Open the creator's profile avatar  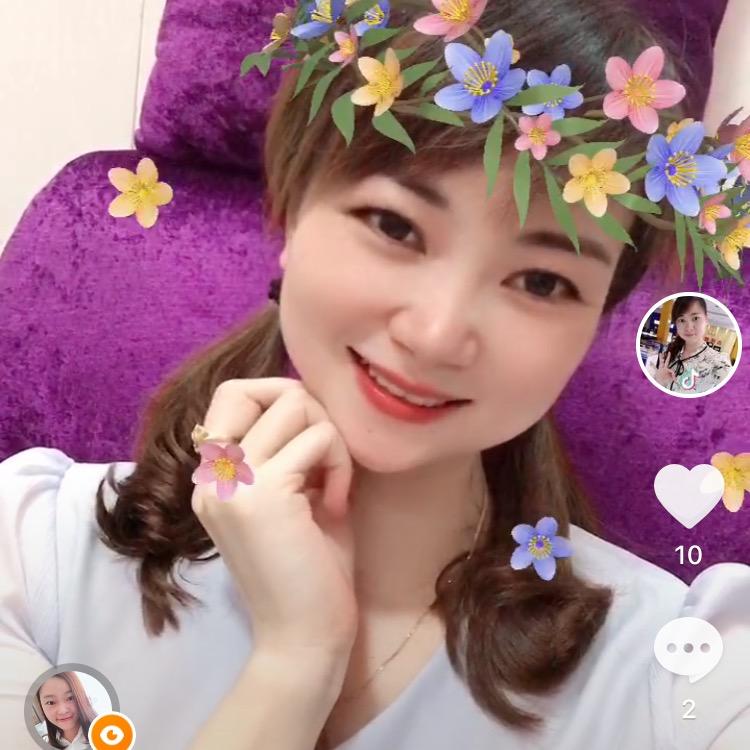click(688, 344)
